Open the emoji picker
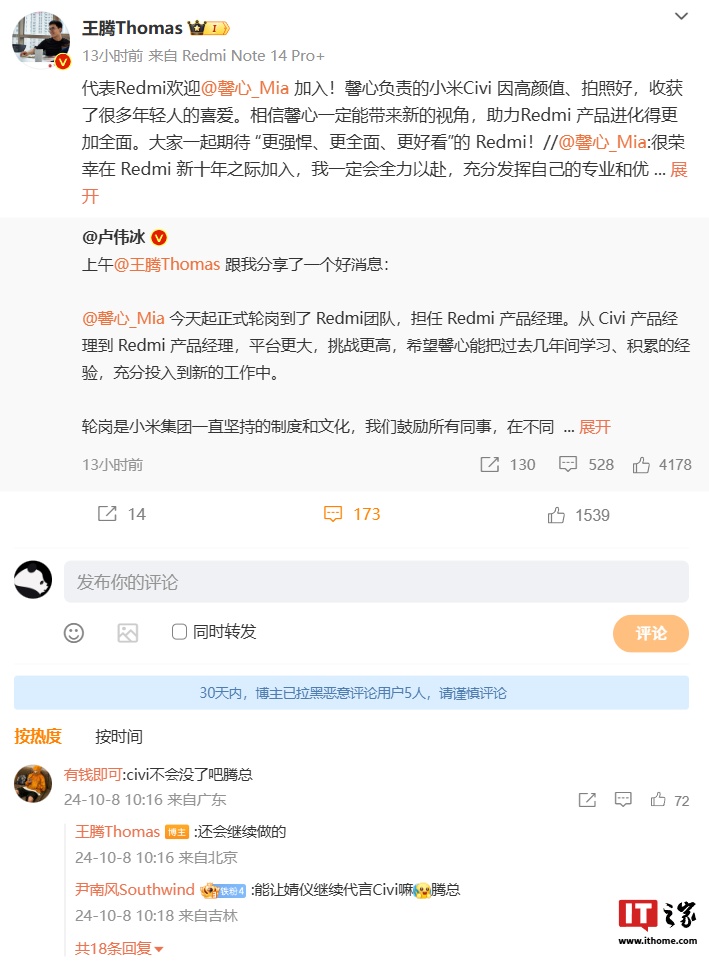The width and height of the screenshot is (709, 961). (x=74, y=632)
